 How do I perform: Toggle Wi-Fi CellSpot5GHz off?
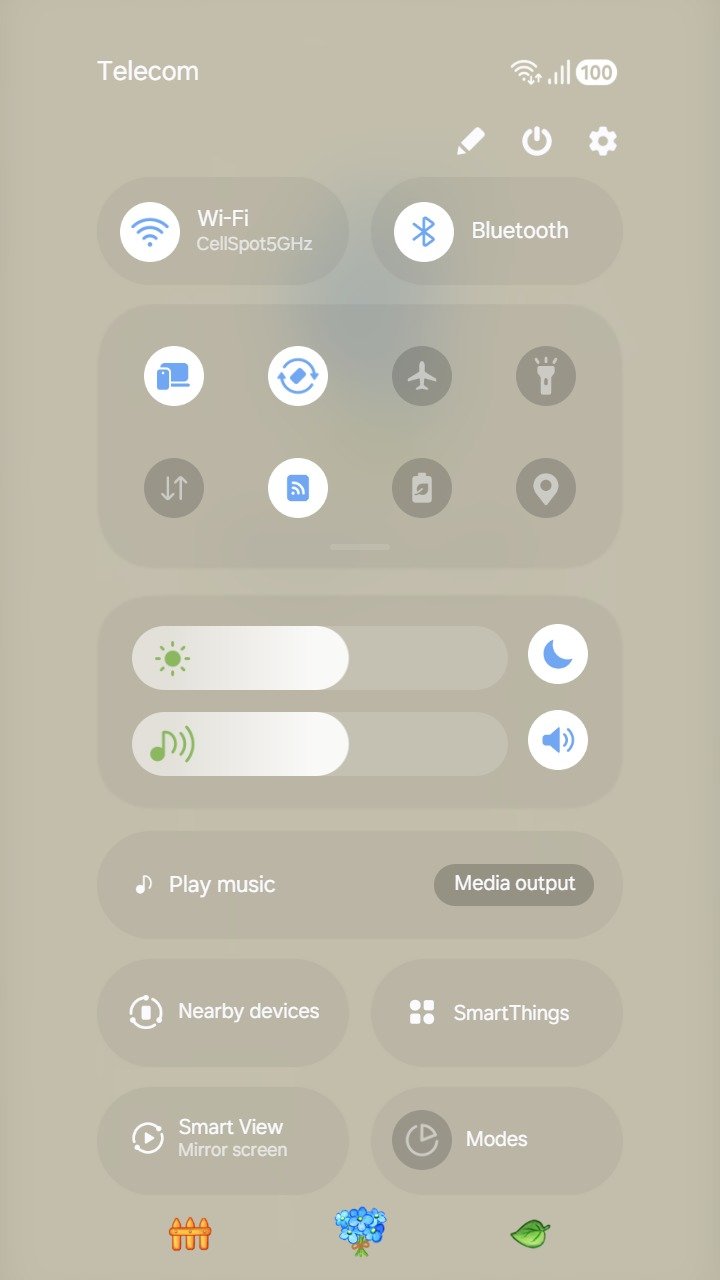pos(150,231)
